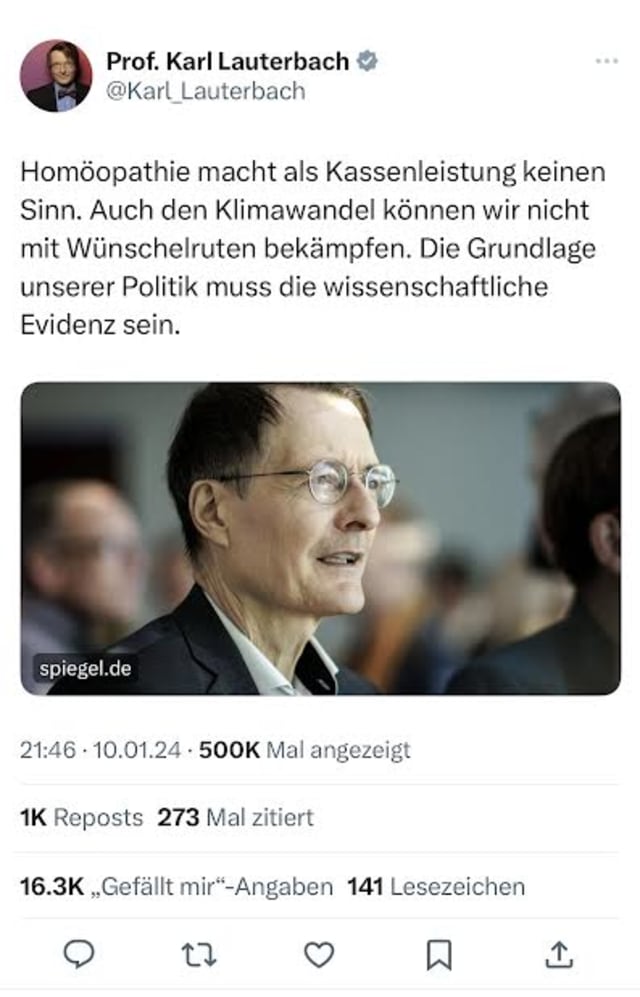Viewport: 640px width, 997px height.
Task: Open the post's overflow menu
Action: 606,61
